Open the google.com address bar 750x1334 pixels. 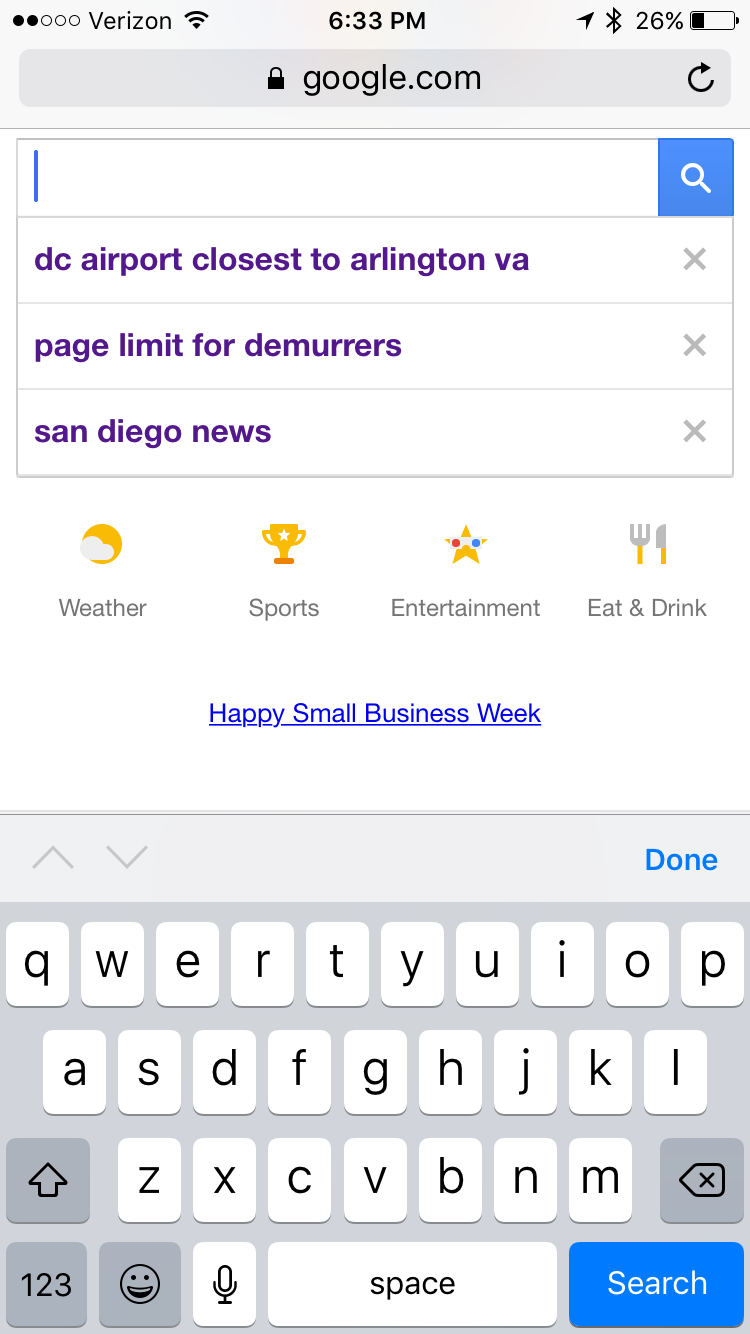(375, 78)
